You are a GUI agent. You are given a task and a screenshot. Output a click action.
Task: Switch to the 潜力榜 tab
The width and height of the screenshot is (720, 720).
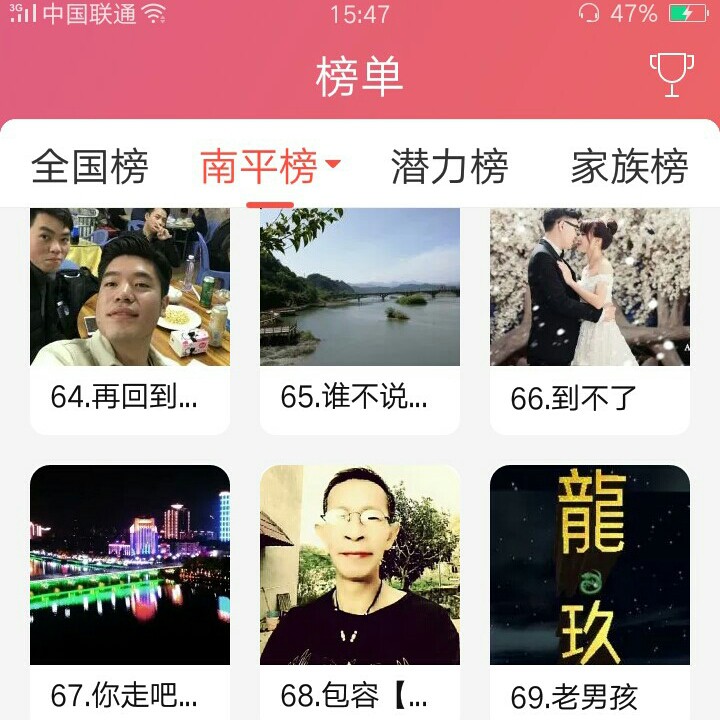tap(449, 166)
